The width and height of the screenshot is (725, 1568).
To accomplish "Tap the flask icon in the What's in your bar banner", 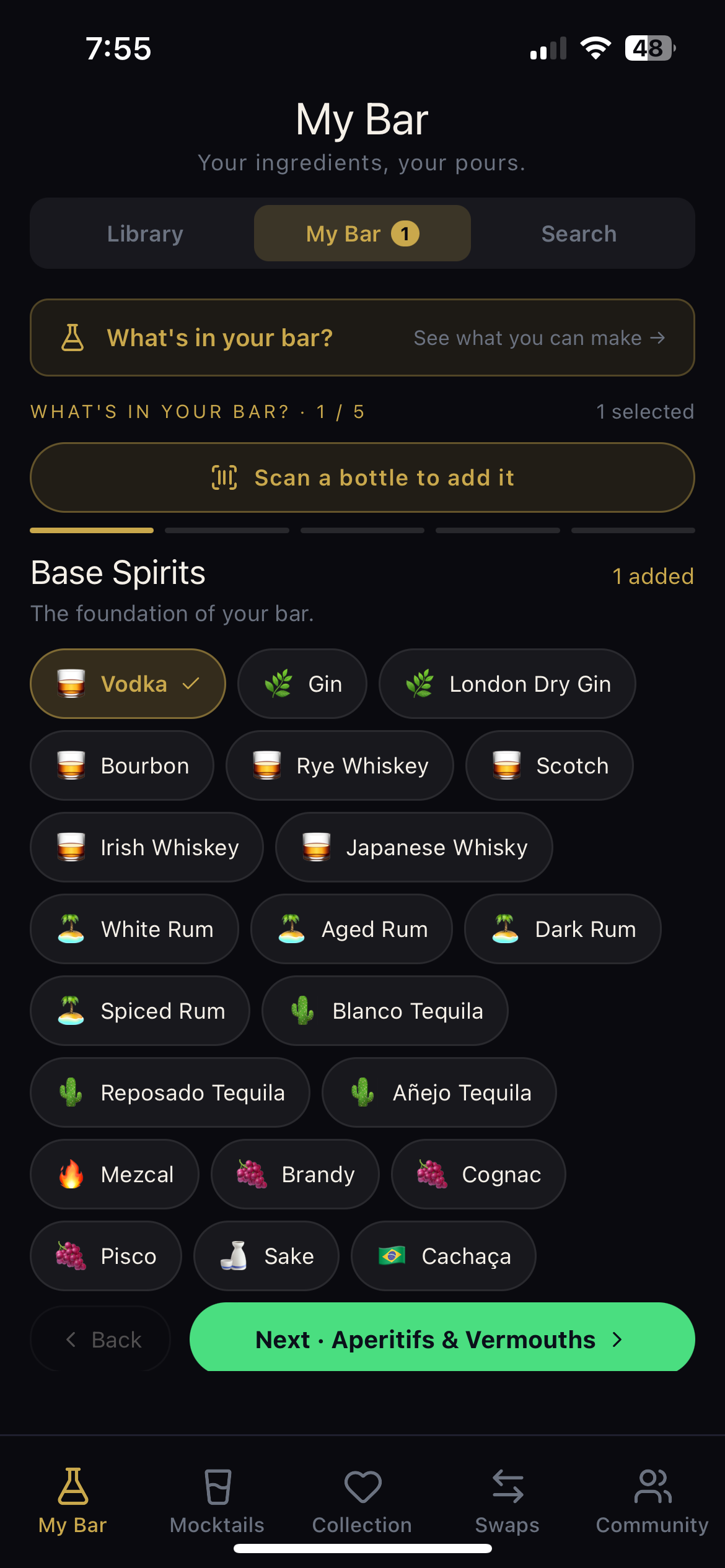I will [72, 338].
